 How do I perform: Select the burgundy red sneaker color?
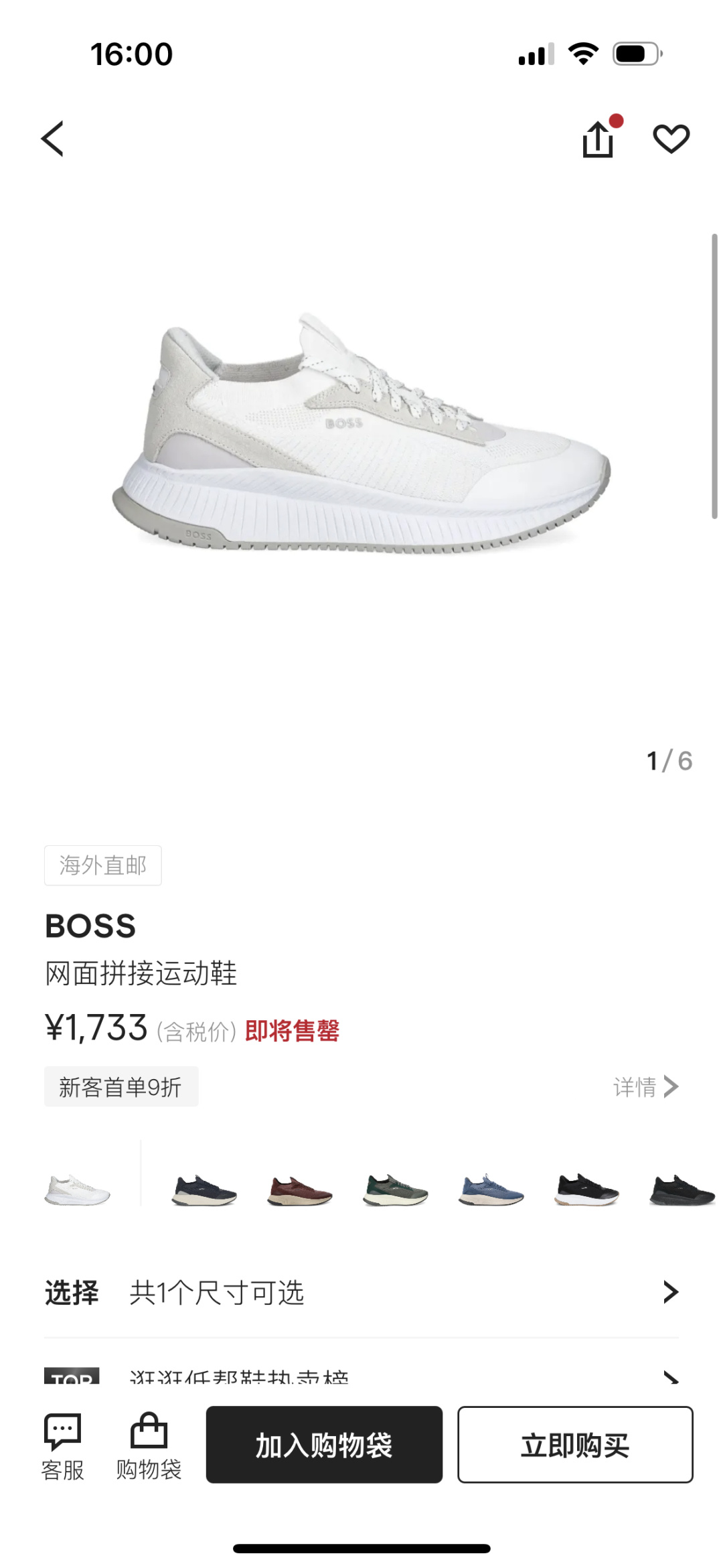point(299,1191)
